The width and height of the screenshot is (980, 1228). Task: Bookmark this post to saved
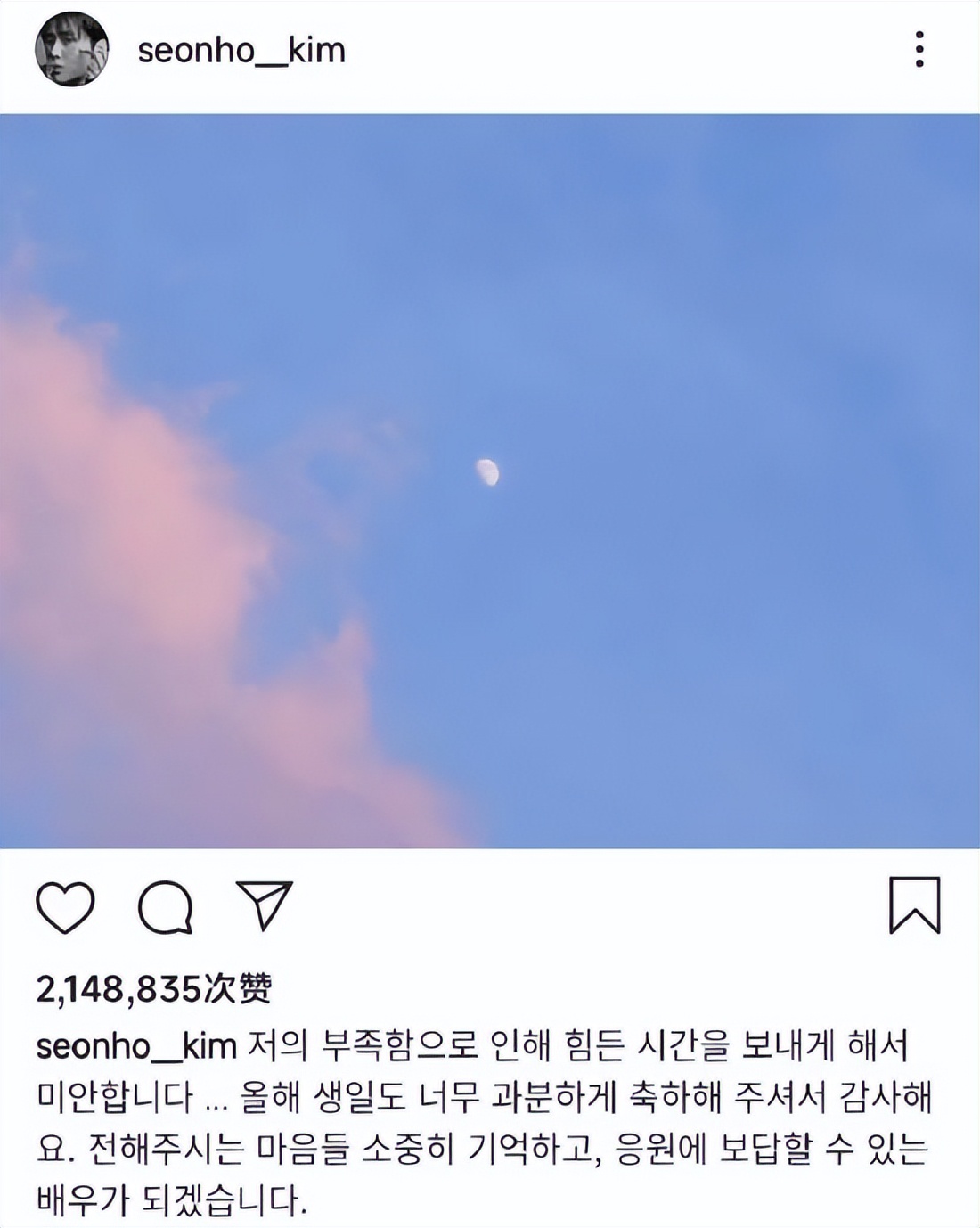[915, 905]
